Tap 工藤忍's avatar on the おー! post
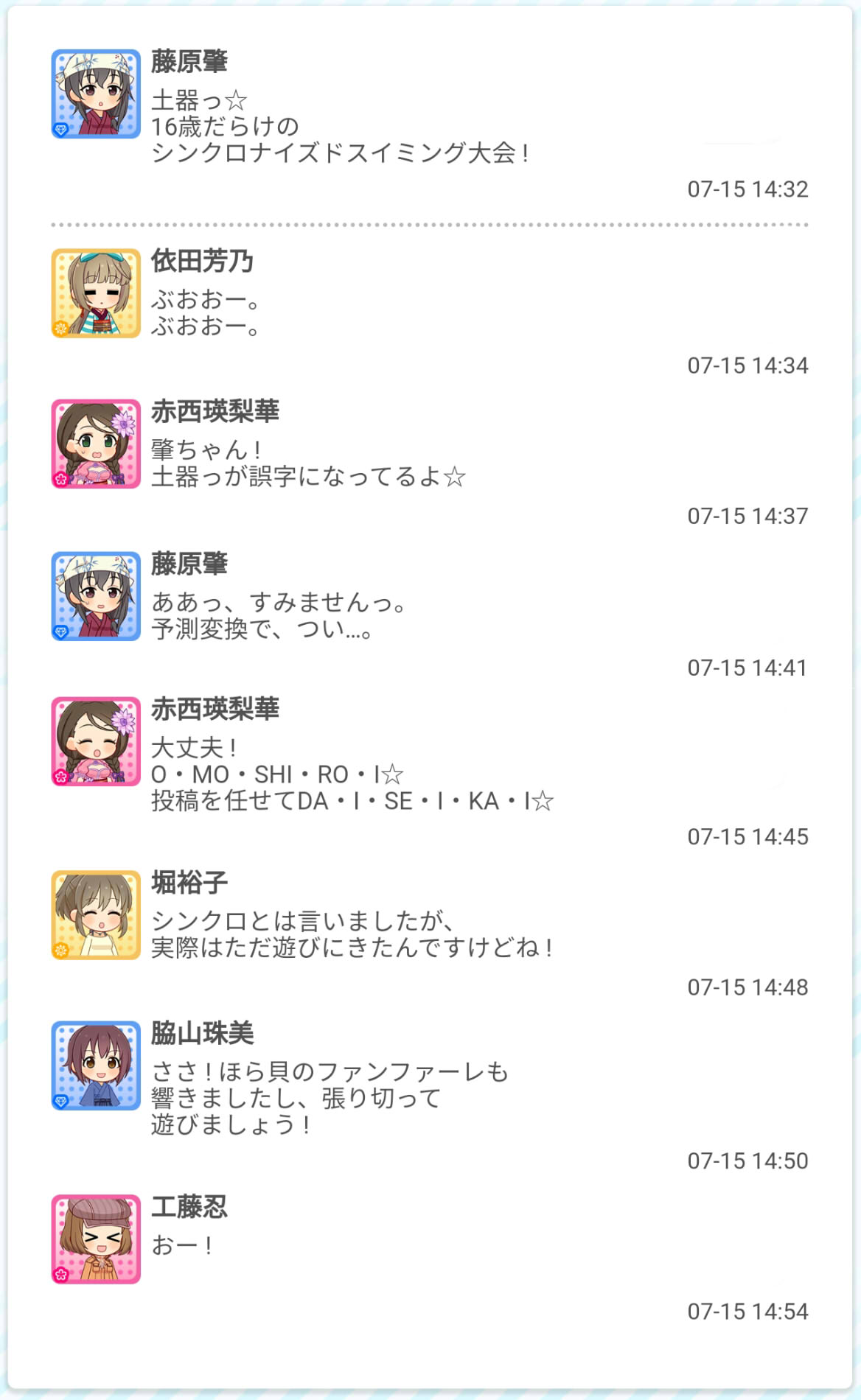This screenshot has height=1400, width=861. [x=96, y=1239]
